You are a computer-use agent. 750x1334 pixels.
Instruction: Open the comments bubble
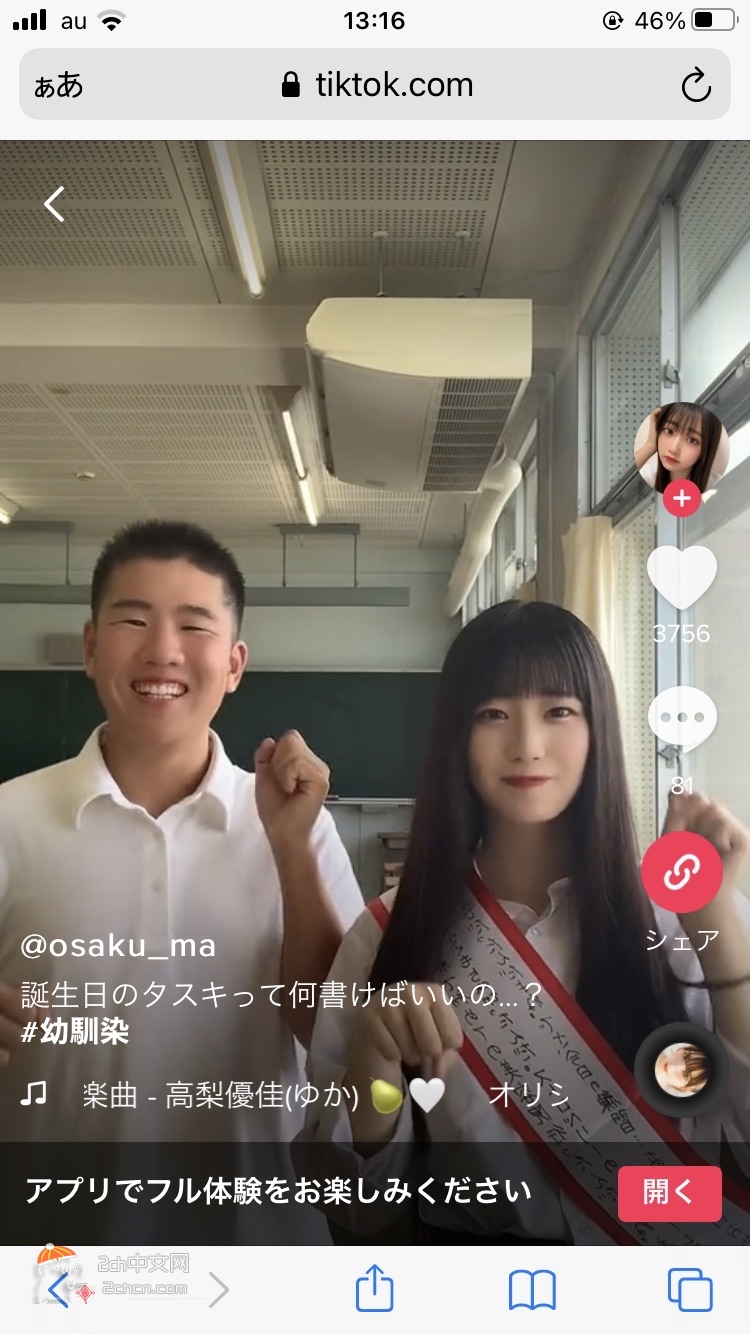tap(682, 720)
